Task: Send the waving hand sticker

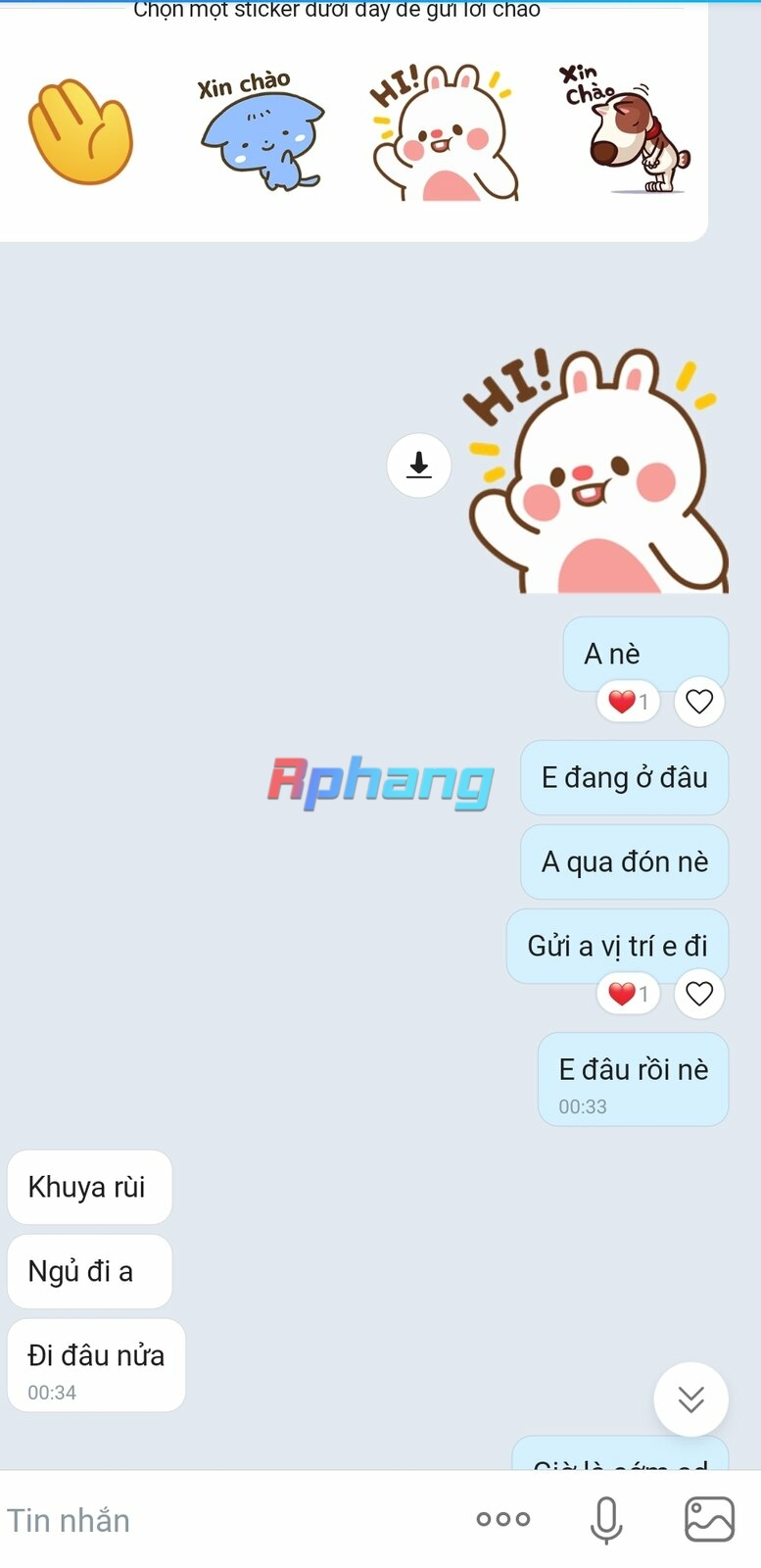Action: coord(80,132)
